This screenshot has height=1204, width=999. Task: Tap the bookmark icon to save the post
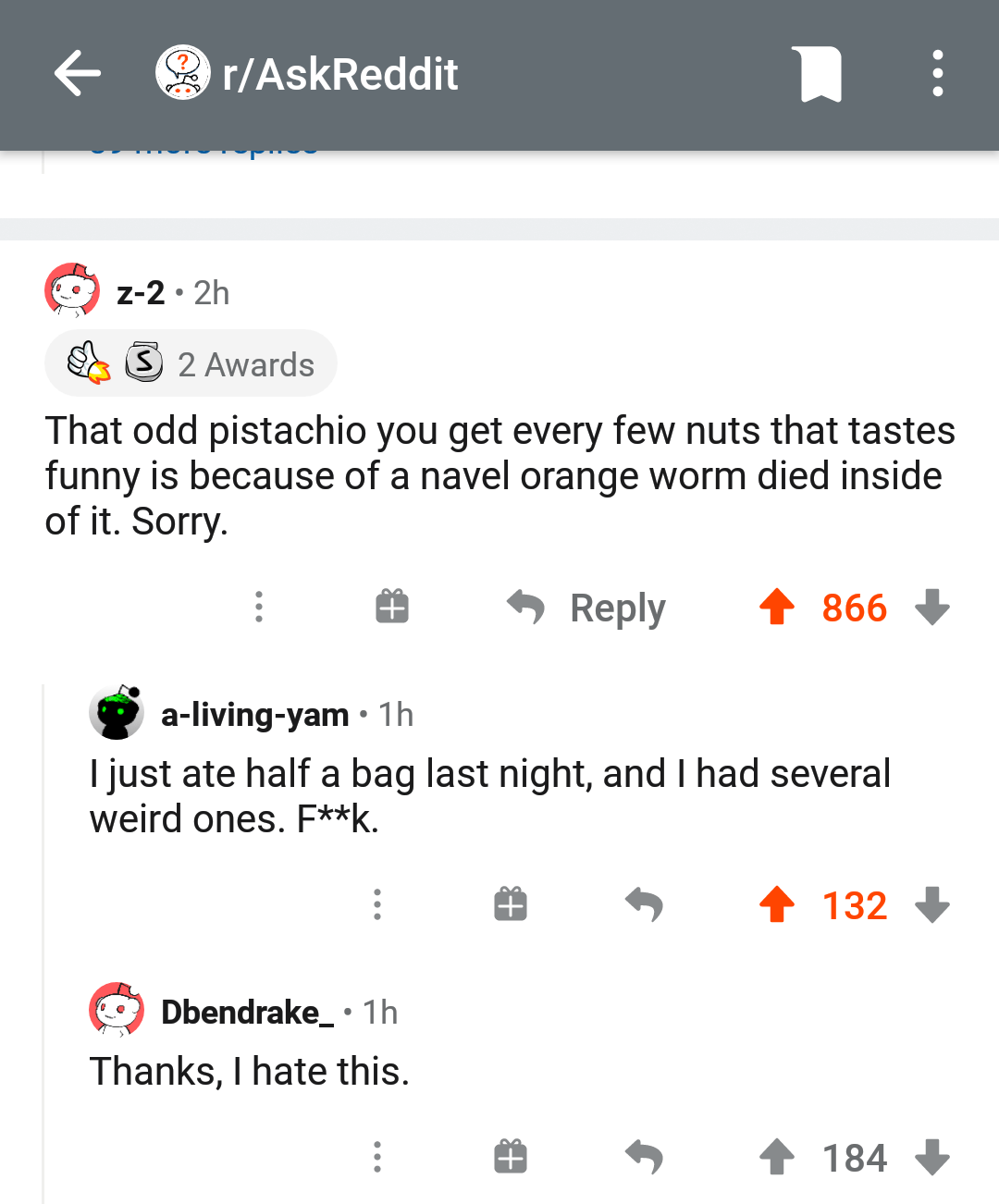click(818, 73)
